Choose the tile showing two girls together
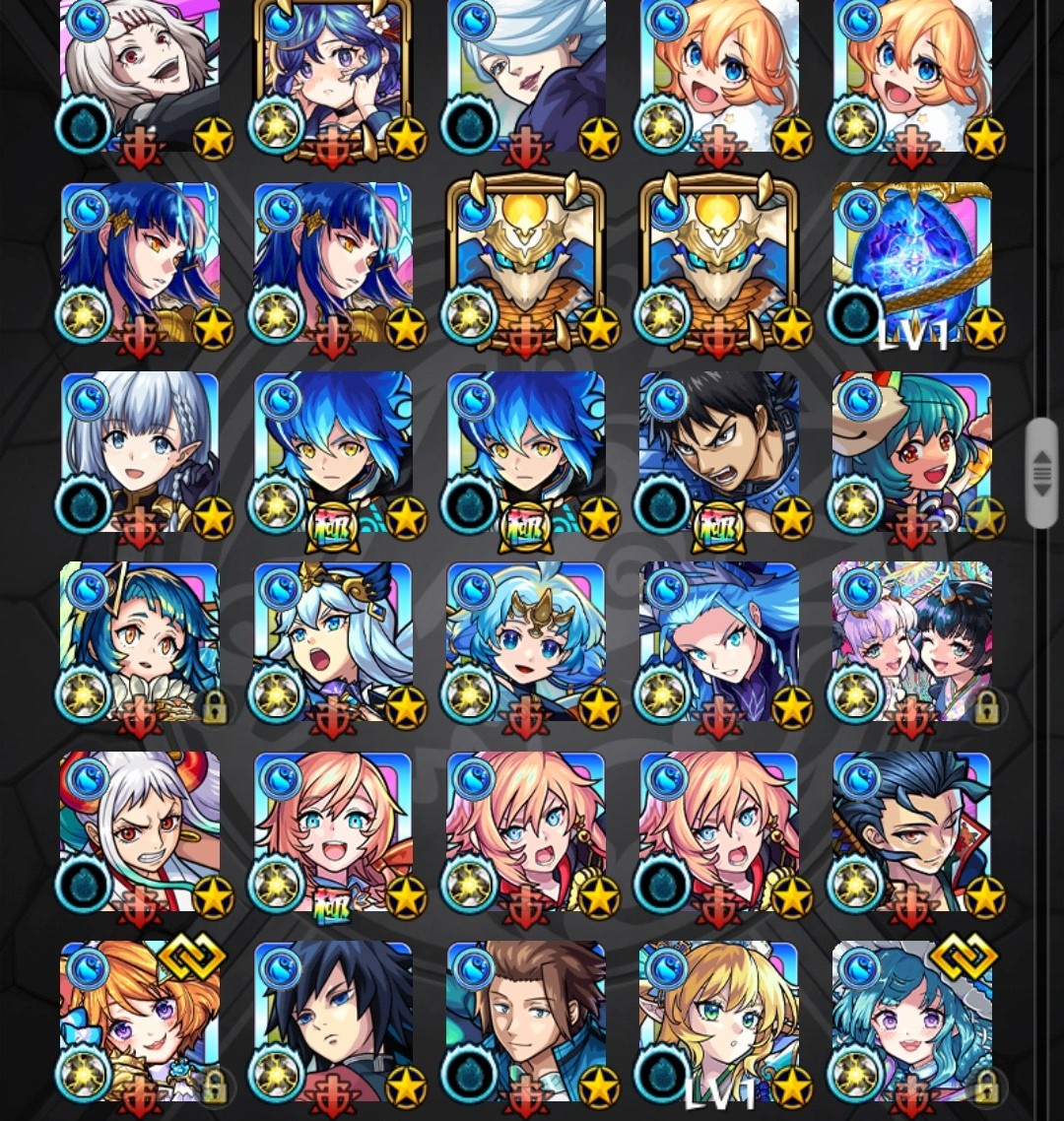1064x1121 pixels. pos(912,641)
